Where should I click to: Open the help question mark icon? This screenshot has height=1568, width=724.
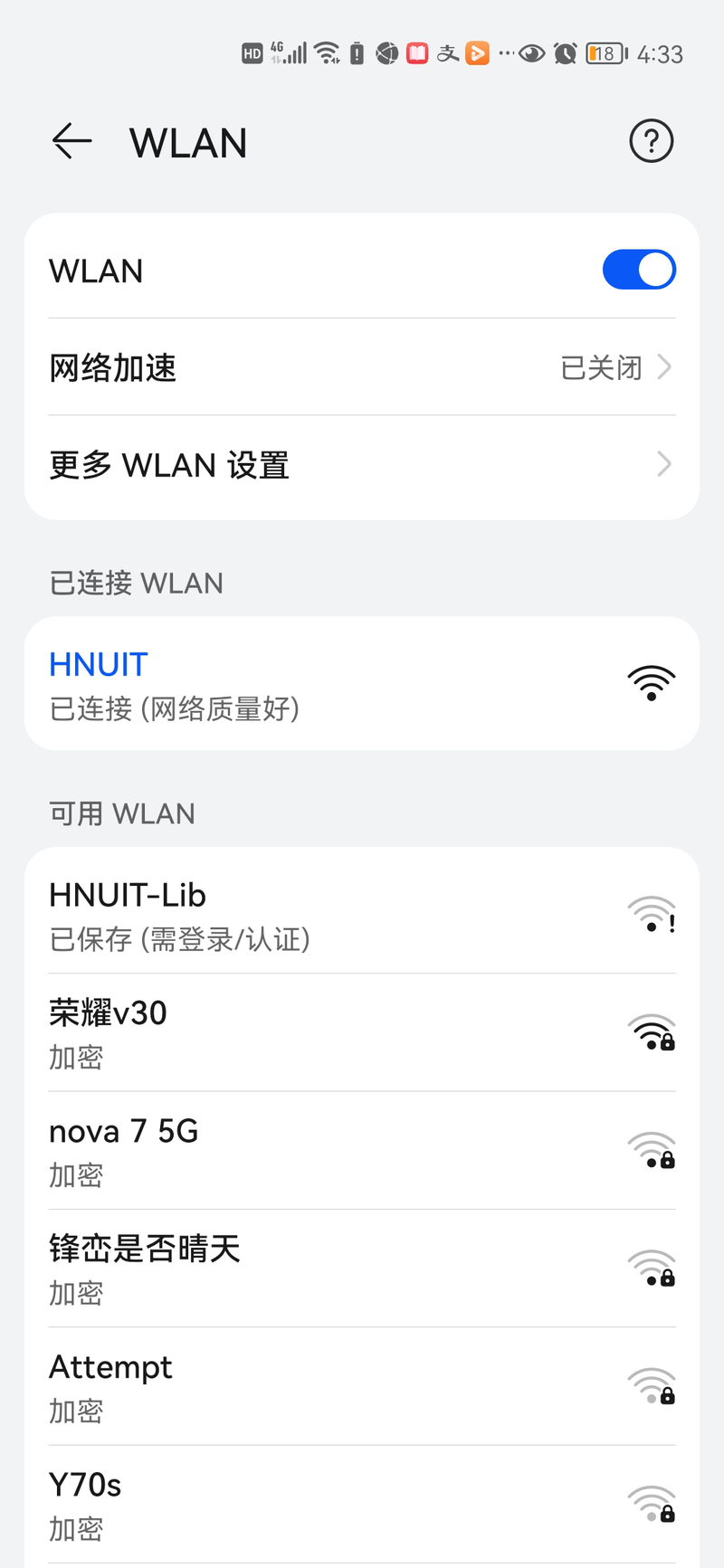pos(651,141)
